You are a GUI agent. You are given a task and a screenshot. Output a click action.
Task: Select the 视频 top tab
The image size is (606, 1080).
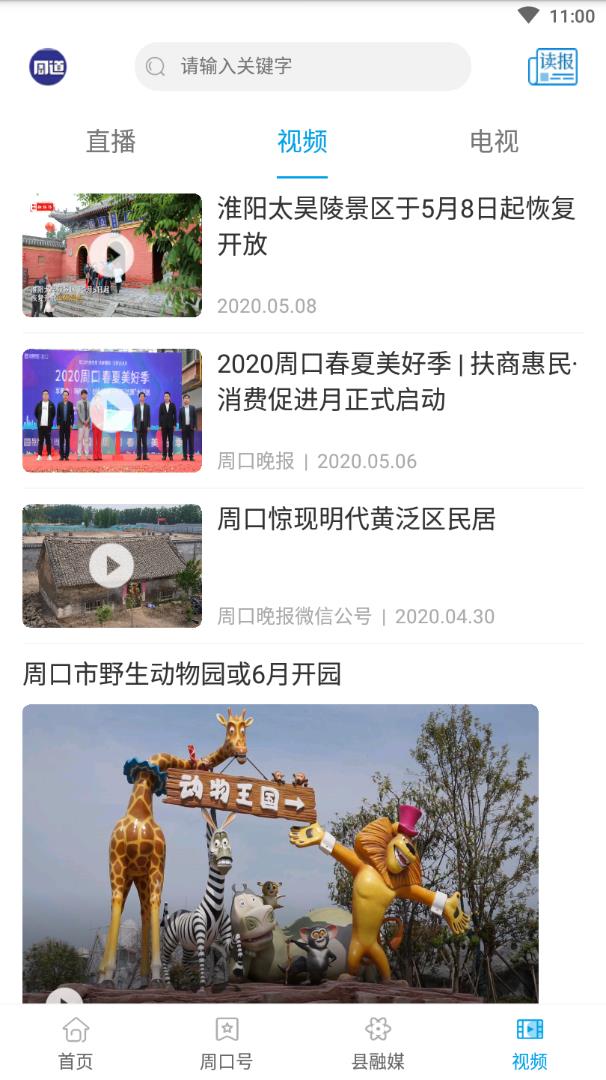pos(302,142)
